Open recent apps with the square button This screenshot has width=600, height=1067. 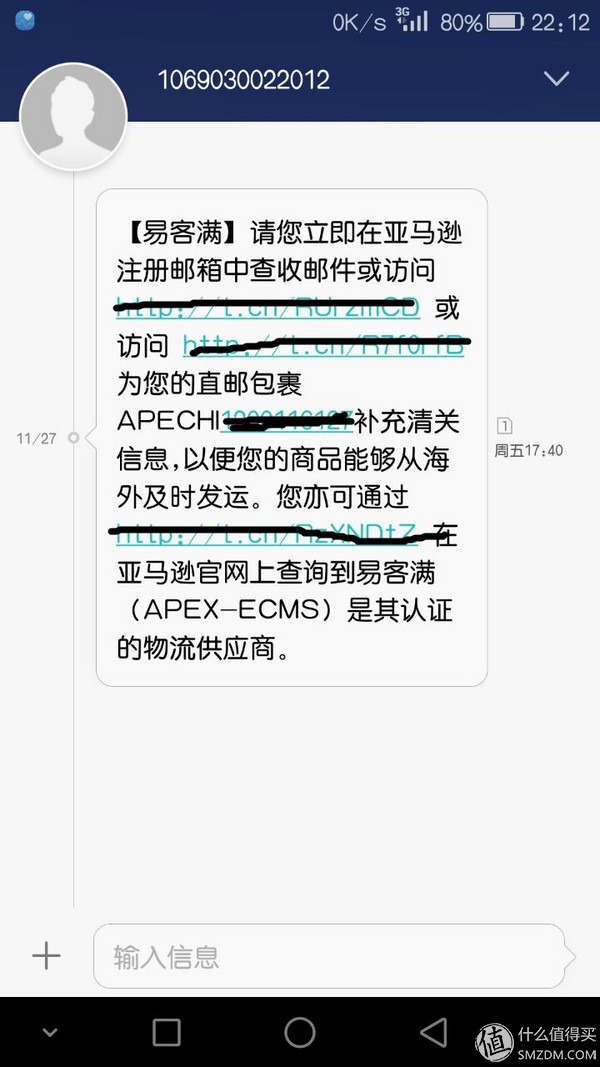(167, 1032)
